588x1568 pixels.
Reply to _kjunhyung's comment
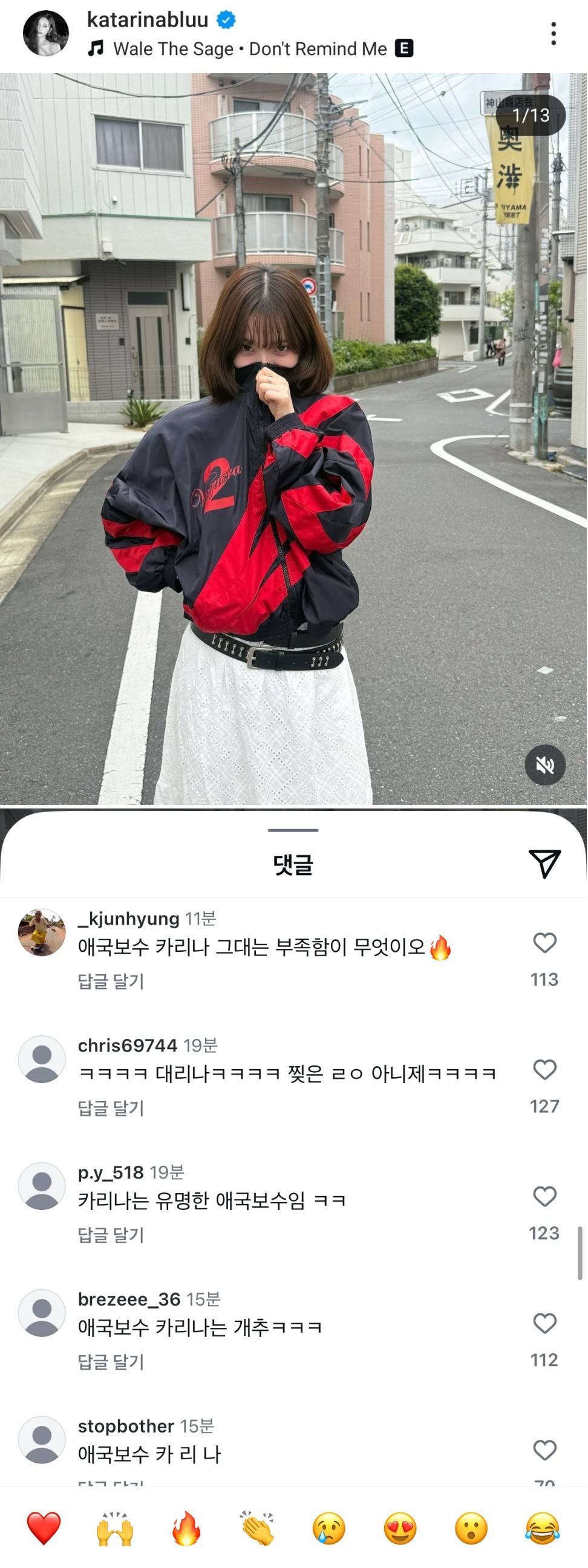click(x=111, y=981)
